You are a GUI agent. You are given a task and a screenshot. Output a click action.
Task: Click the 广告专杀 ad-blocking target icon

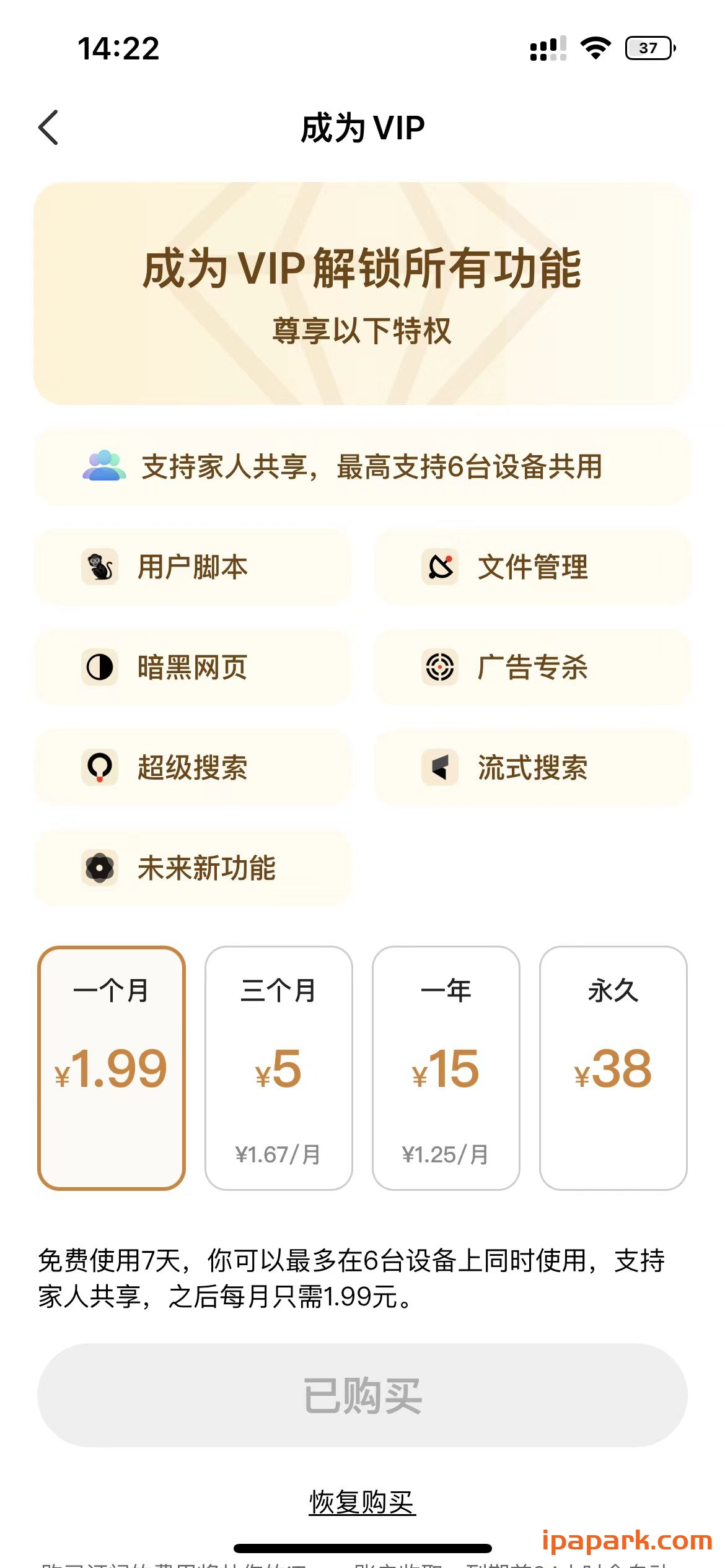(x=441, y=668)
